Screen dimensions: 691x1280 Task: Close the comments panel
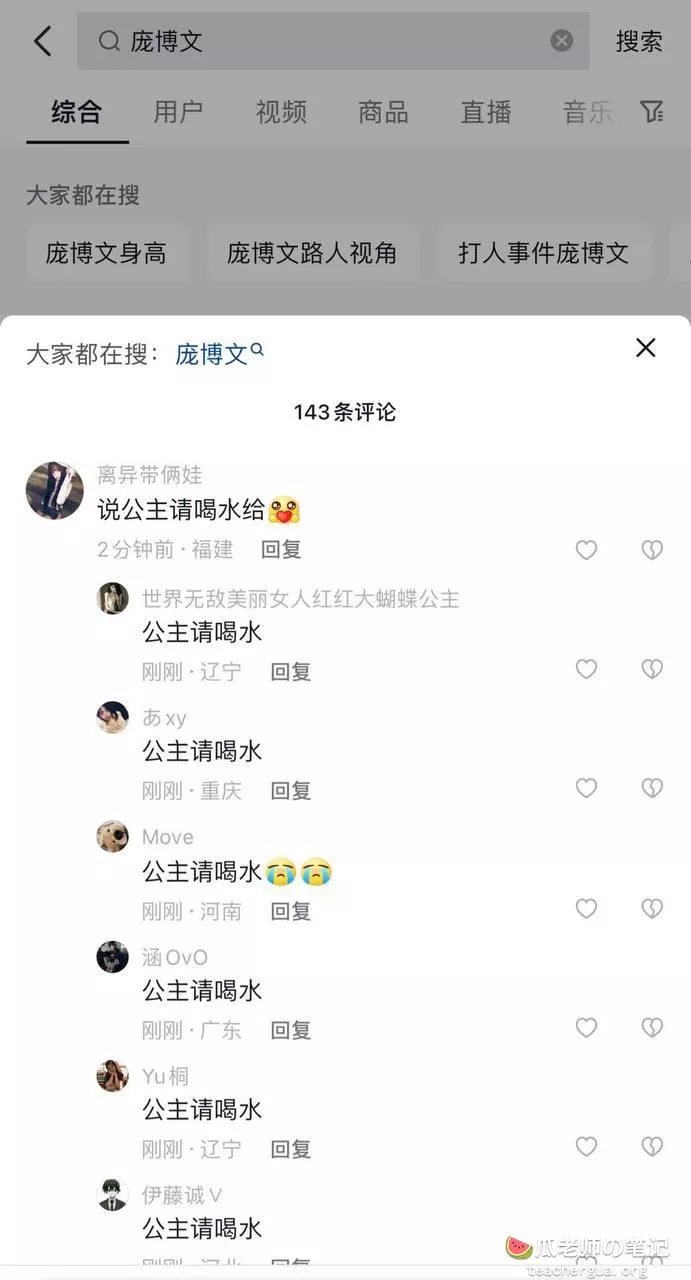646,348
